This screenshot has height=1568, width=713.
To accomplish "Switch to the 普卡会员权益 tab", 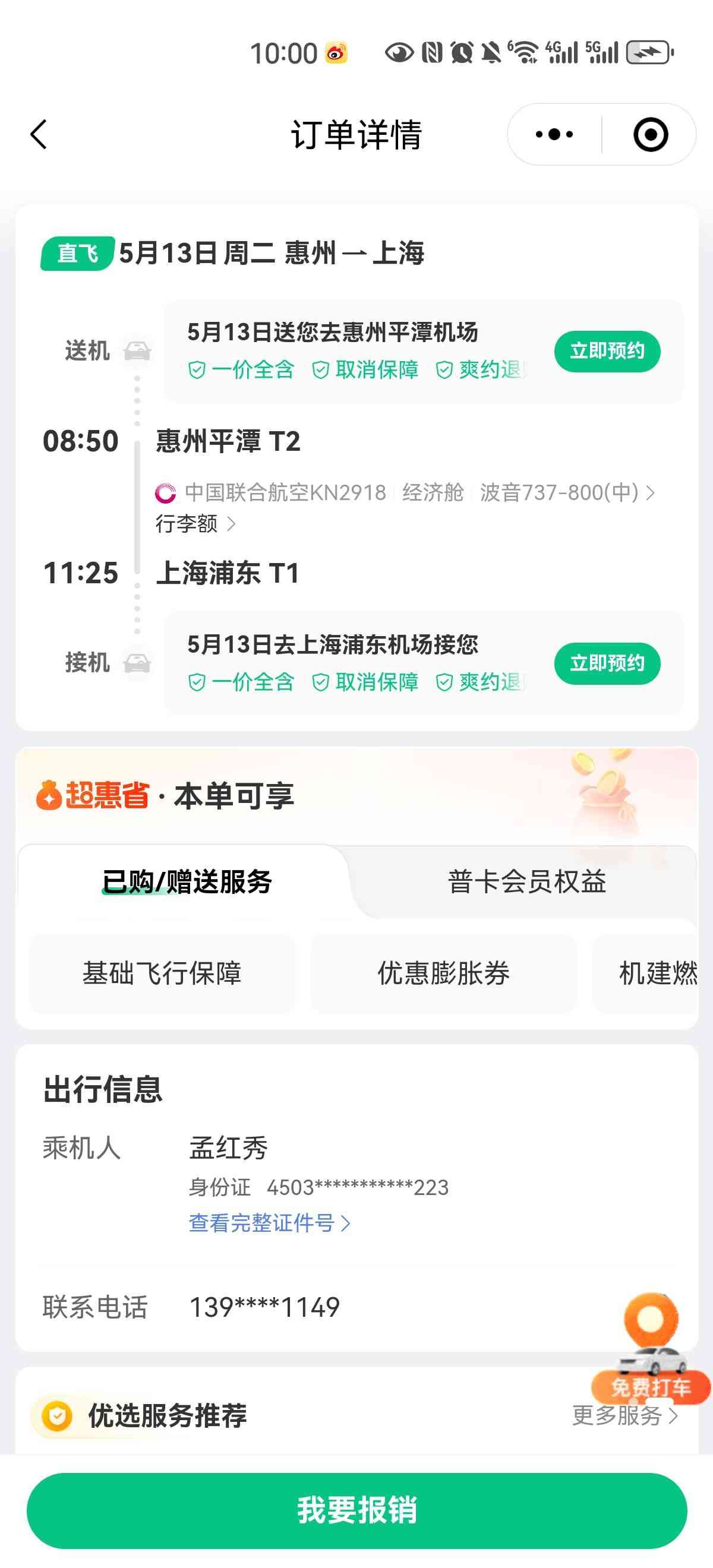I will 526,881.
